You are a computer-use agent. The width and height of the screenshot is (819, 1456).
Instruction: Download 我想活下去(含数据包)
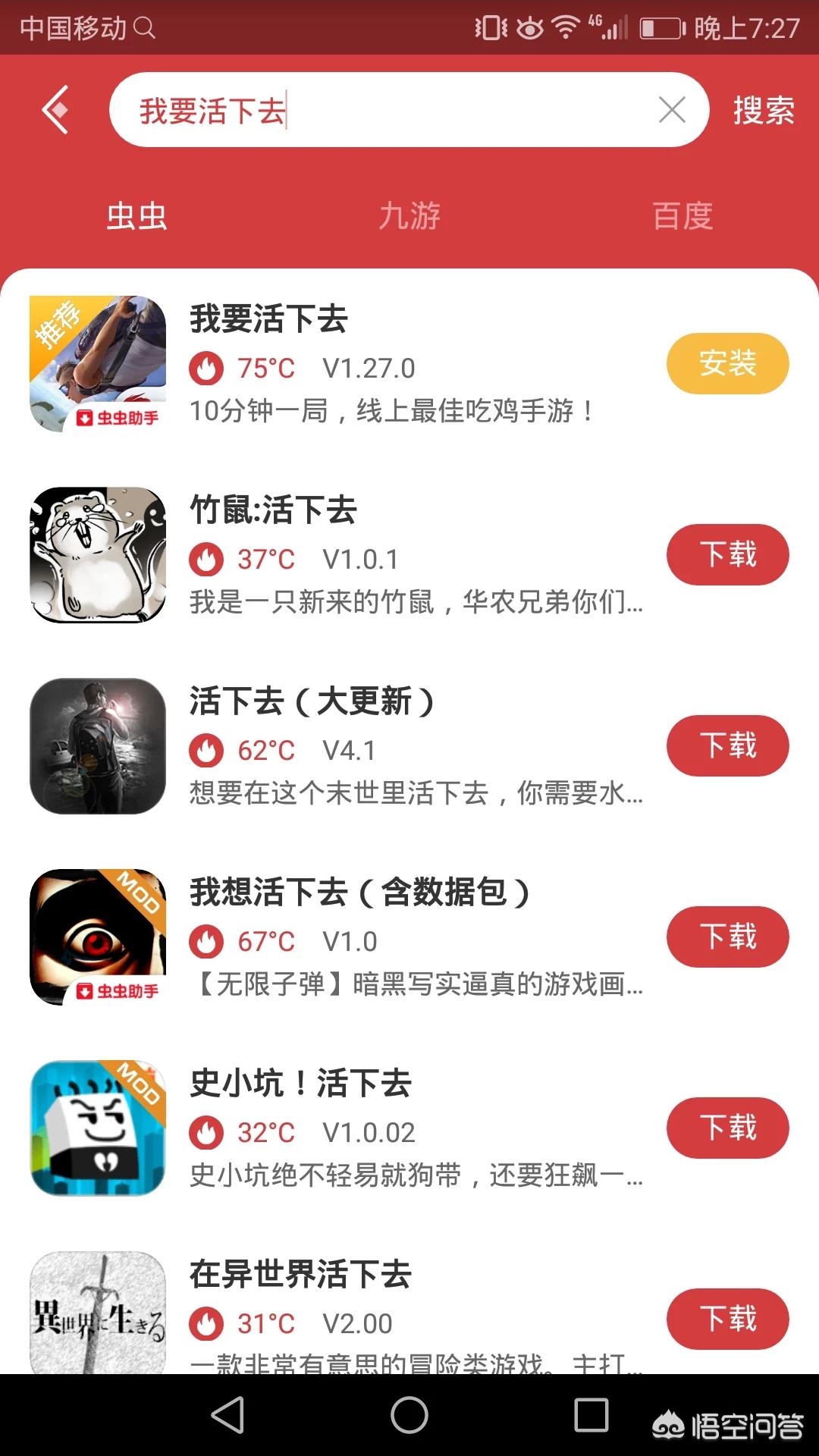click(727, 937)
